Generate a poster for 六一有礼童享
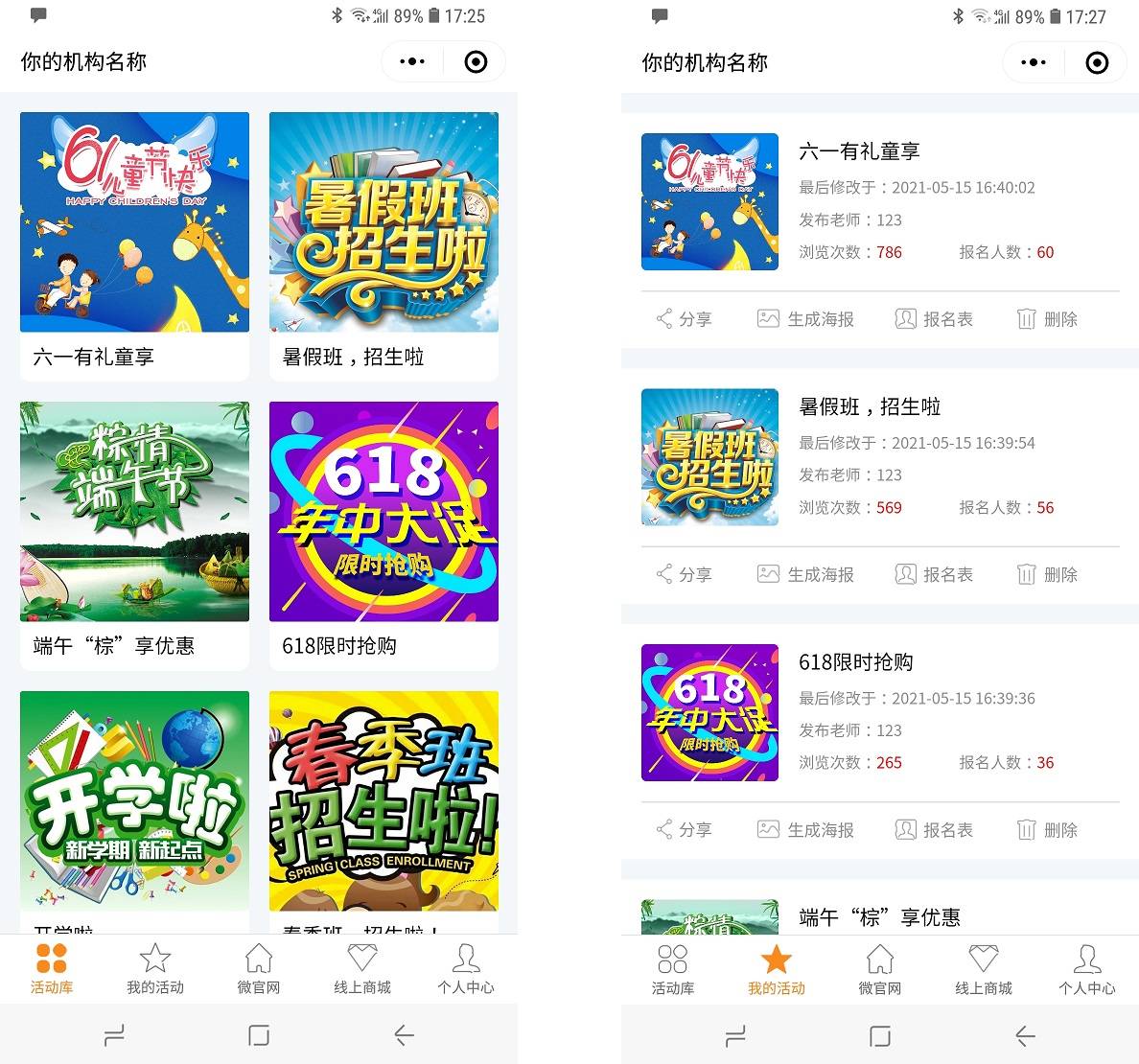 805,319
